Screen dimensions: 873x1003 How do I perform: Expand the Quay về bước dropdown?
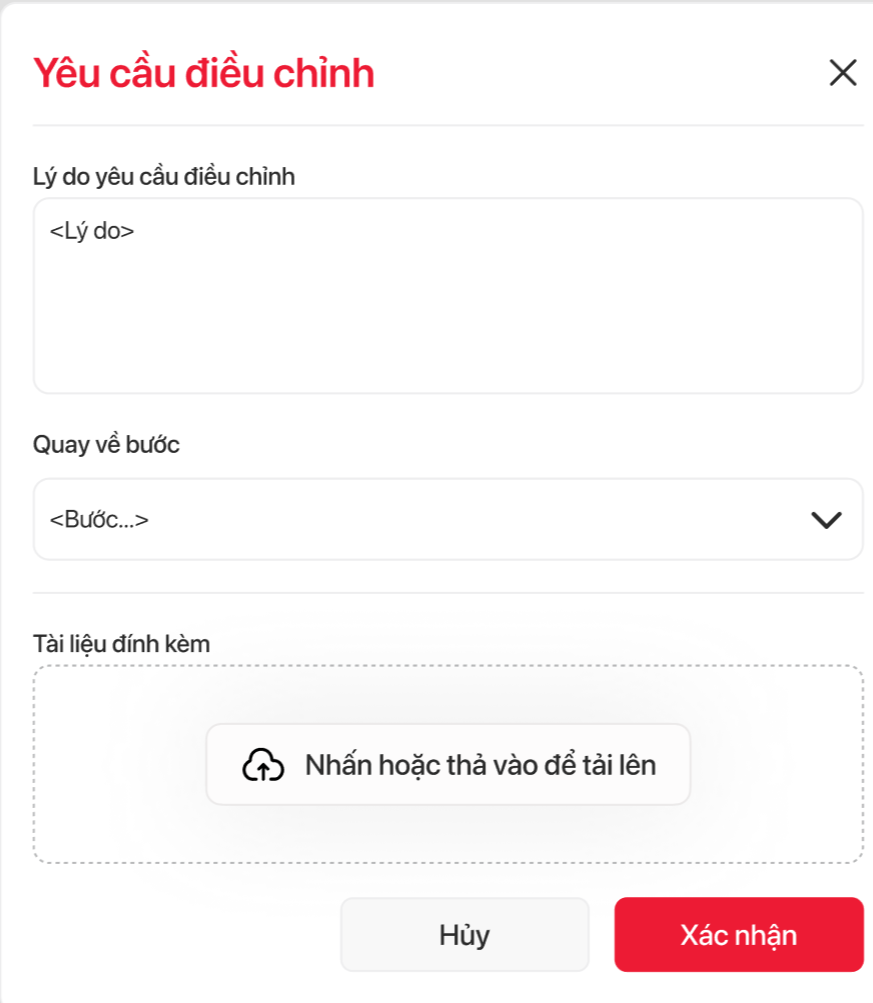point(447,520)
